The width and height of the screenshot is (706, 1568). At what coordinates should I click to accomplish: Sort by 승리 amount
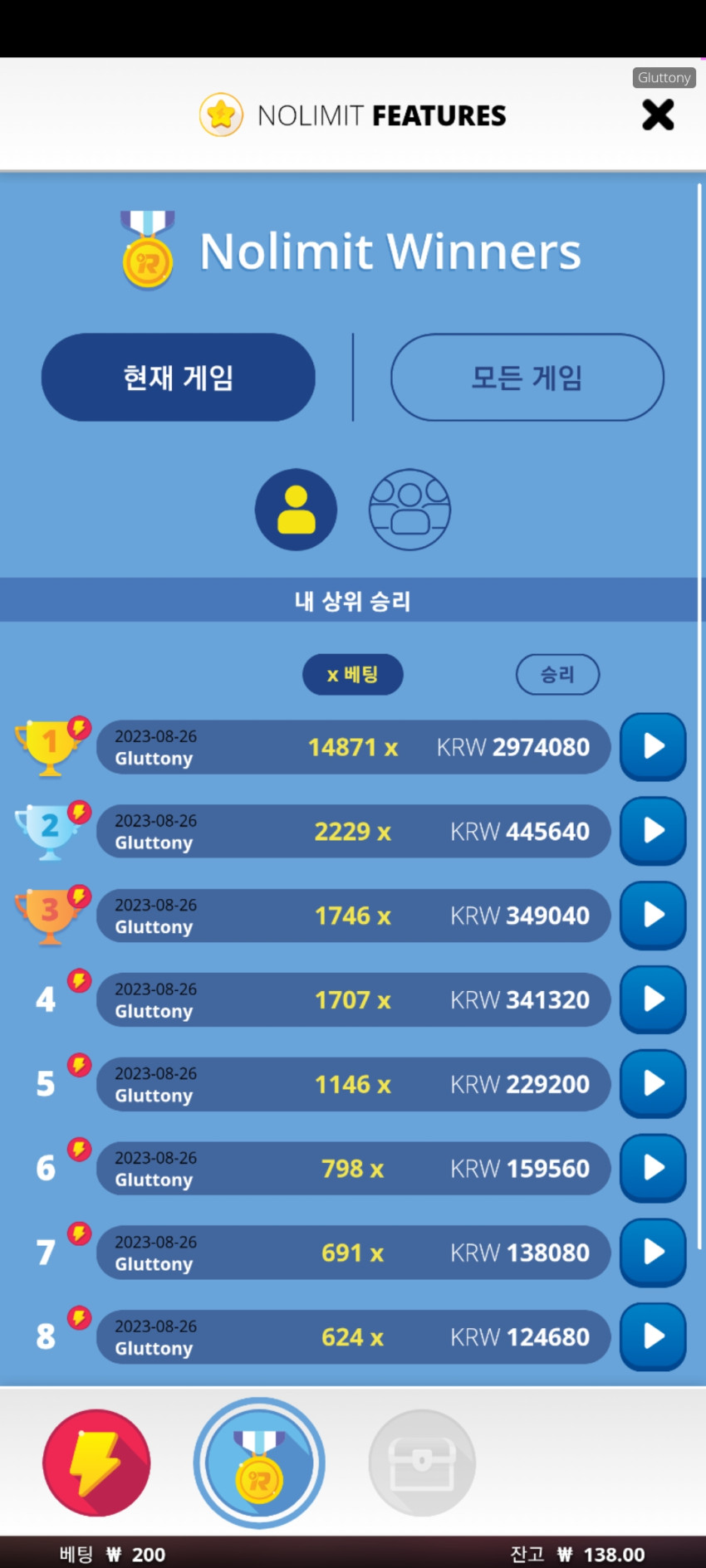pos(557,674)
